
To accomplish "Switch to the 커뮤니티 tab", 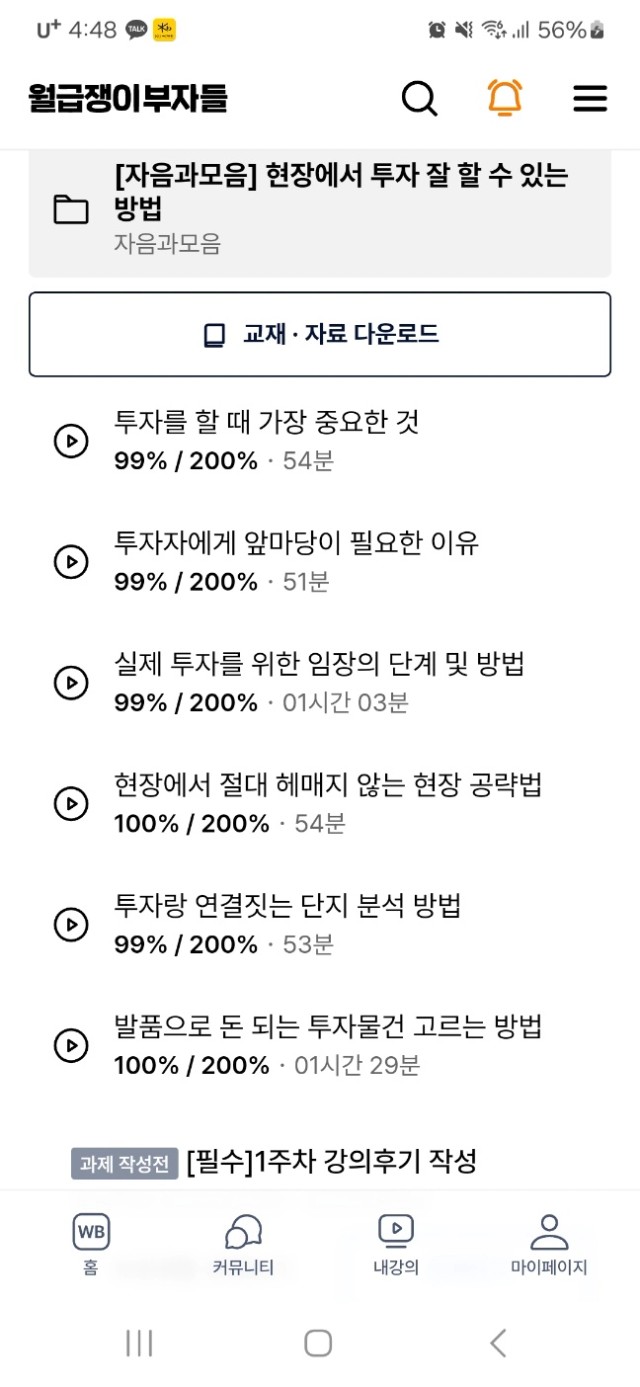I will pos(243,1245).
